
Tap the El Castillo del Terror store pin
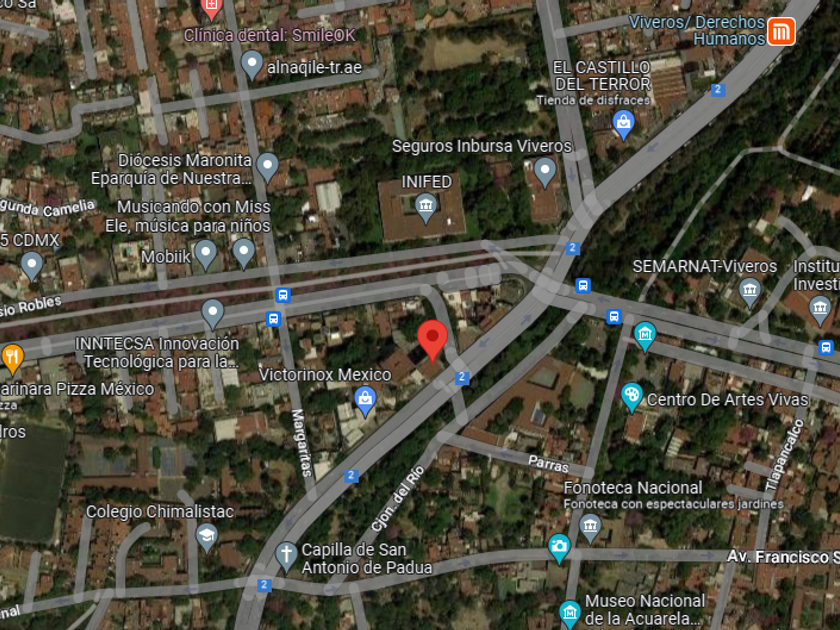tap(623, 124)
